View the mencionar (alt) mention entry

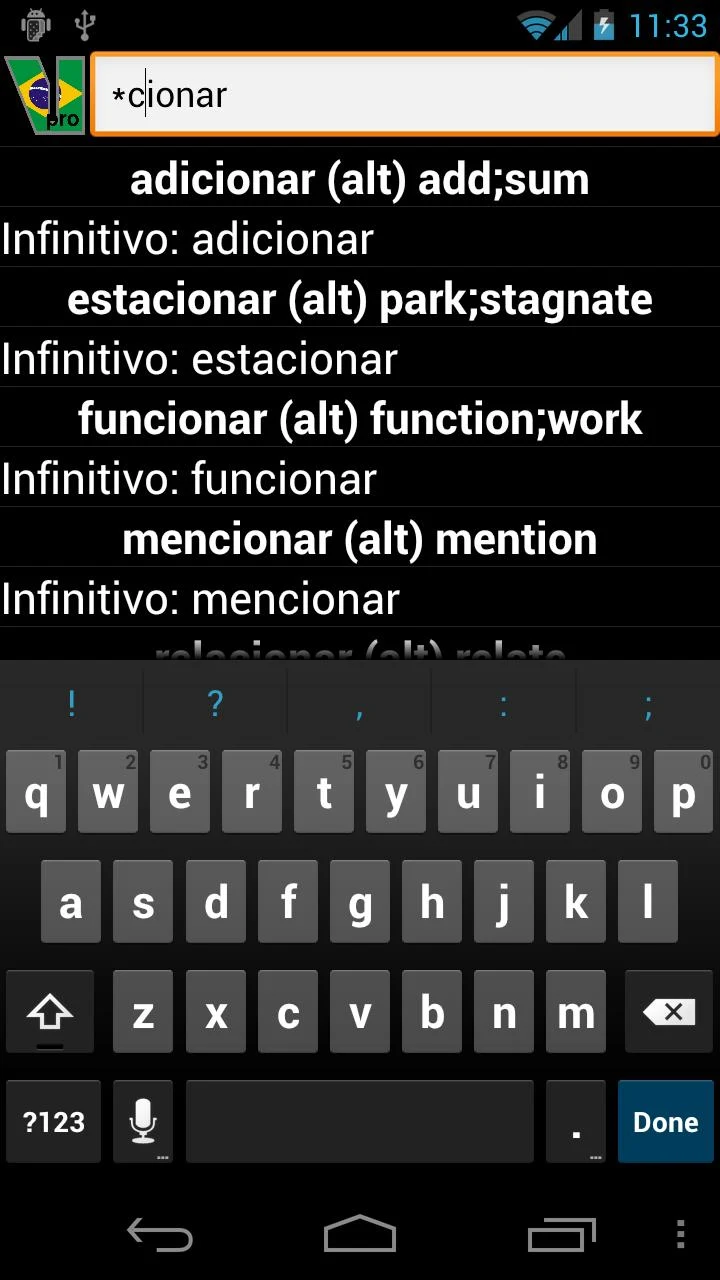coord(360,539)
